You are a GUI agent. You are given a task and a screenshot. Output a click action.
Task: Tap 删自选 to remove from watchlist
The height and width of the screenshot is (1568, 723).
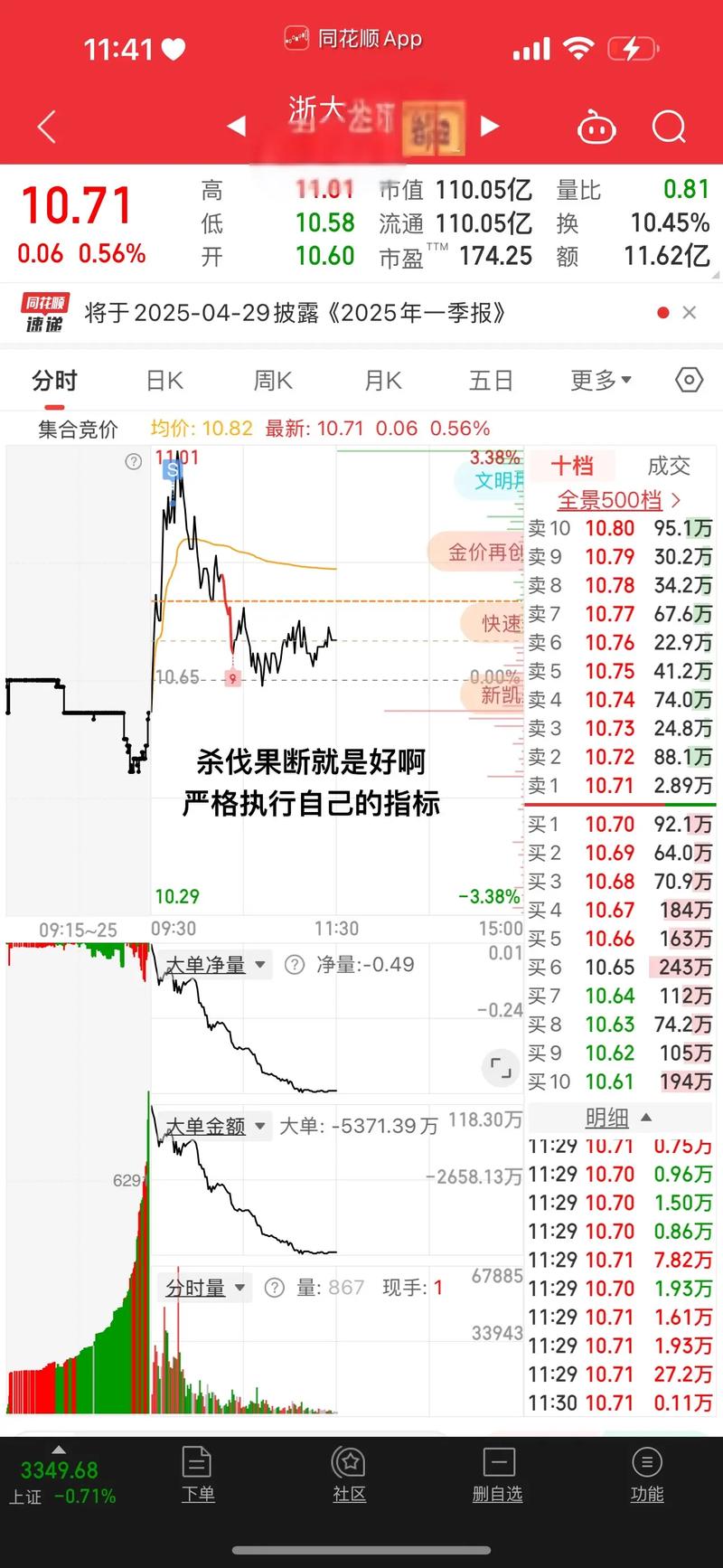point(498,1475)
